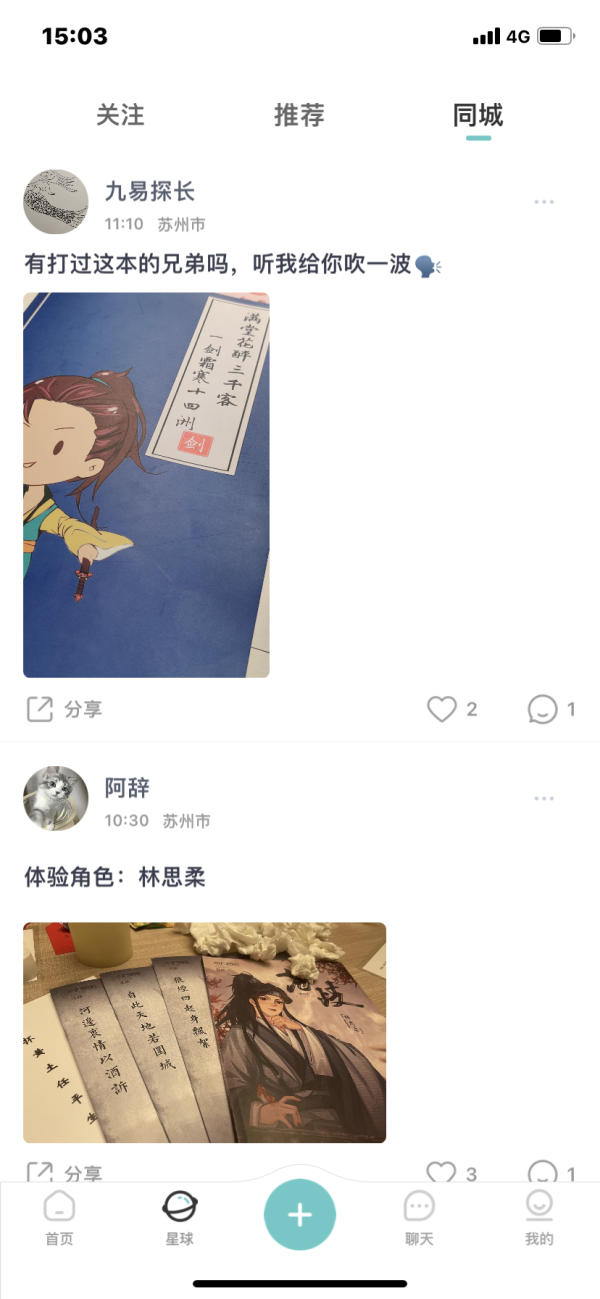This screenshot has width=600, height=1299.
Task: Go to the 我的 tab
Action: pos(539,1218)
